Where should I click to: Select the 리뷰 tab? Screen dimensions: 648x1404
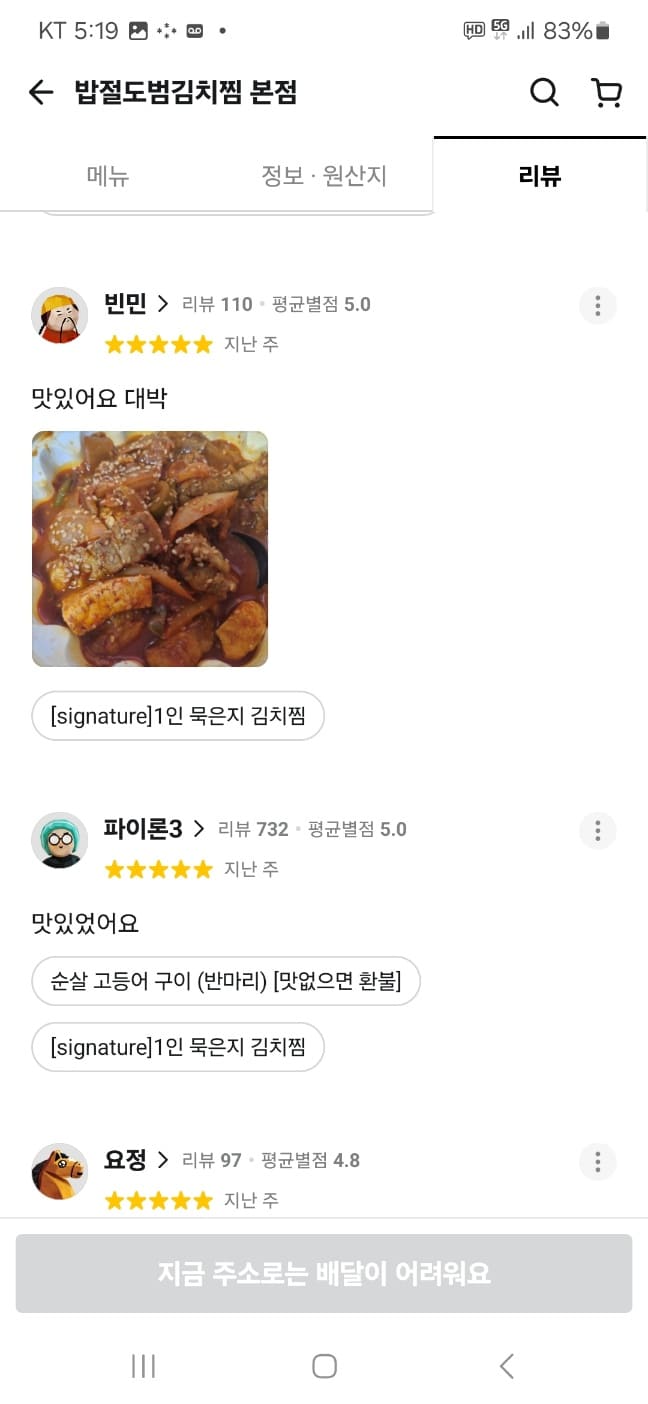click(x=540, y=177)
